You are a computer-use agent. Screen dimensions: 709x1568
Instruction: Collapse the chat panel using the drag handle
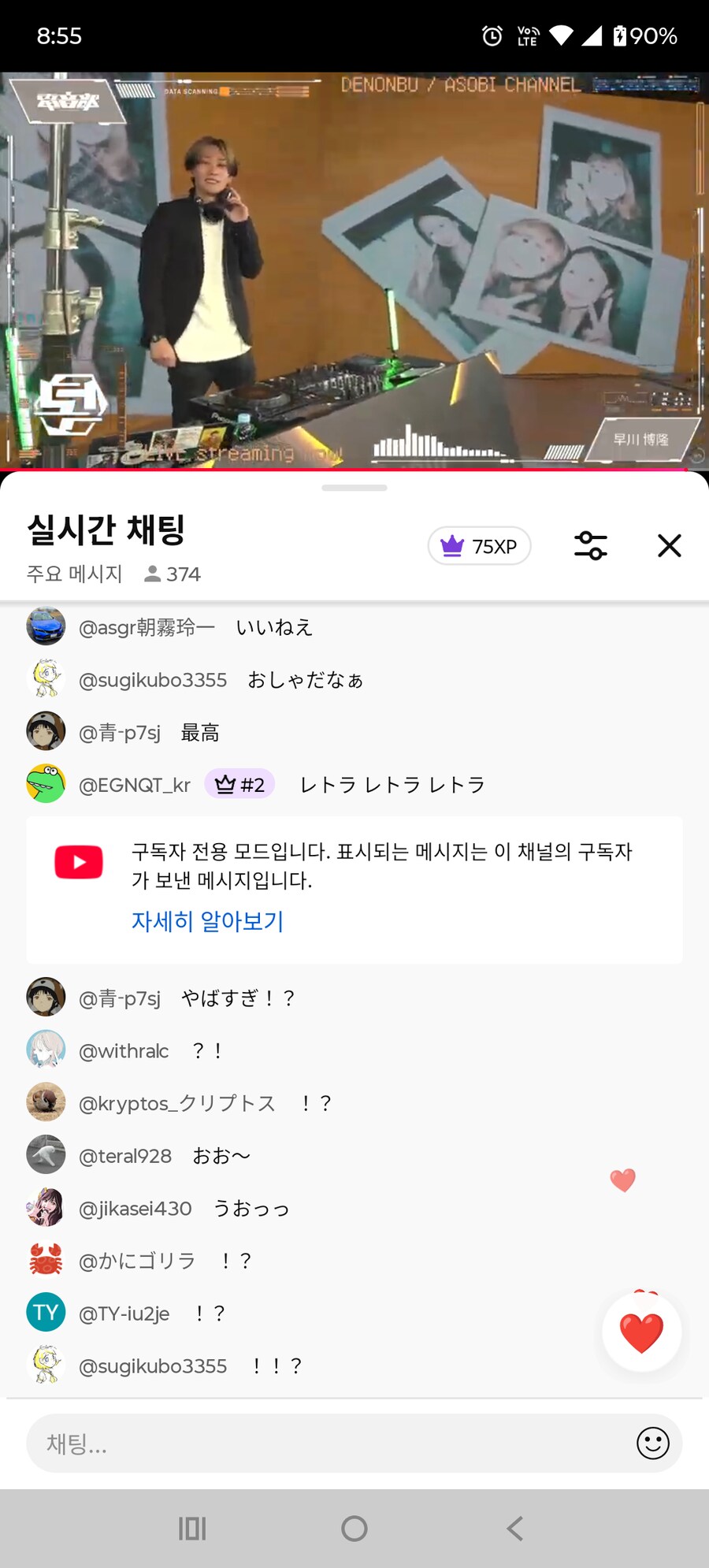(354, 489)
